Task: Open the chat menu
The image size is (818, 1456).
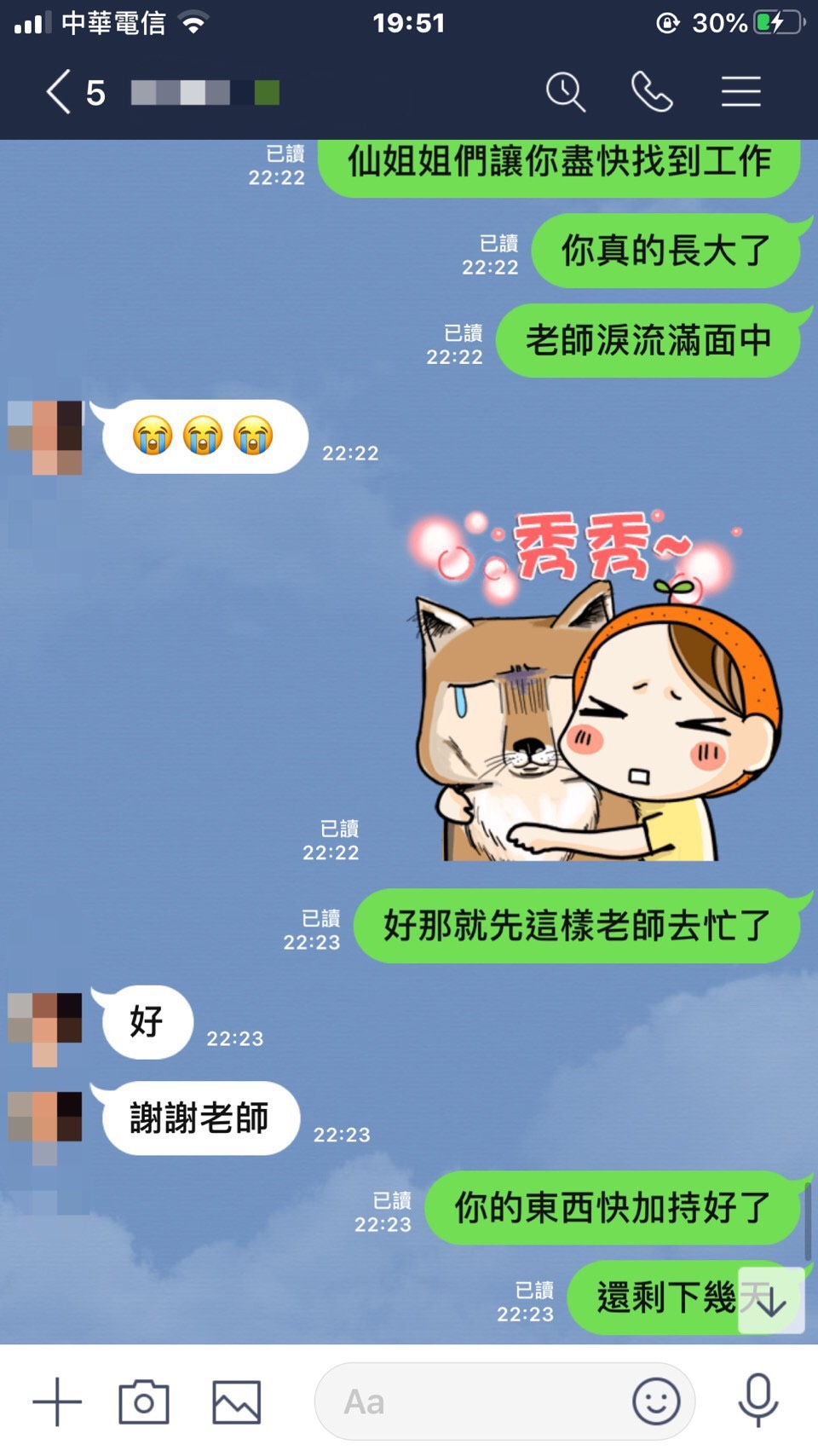Action: point(740,92)
